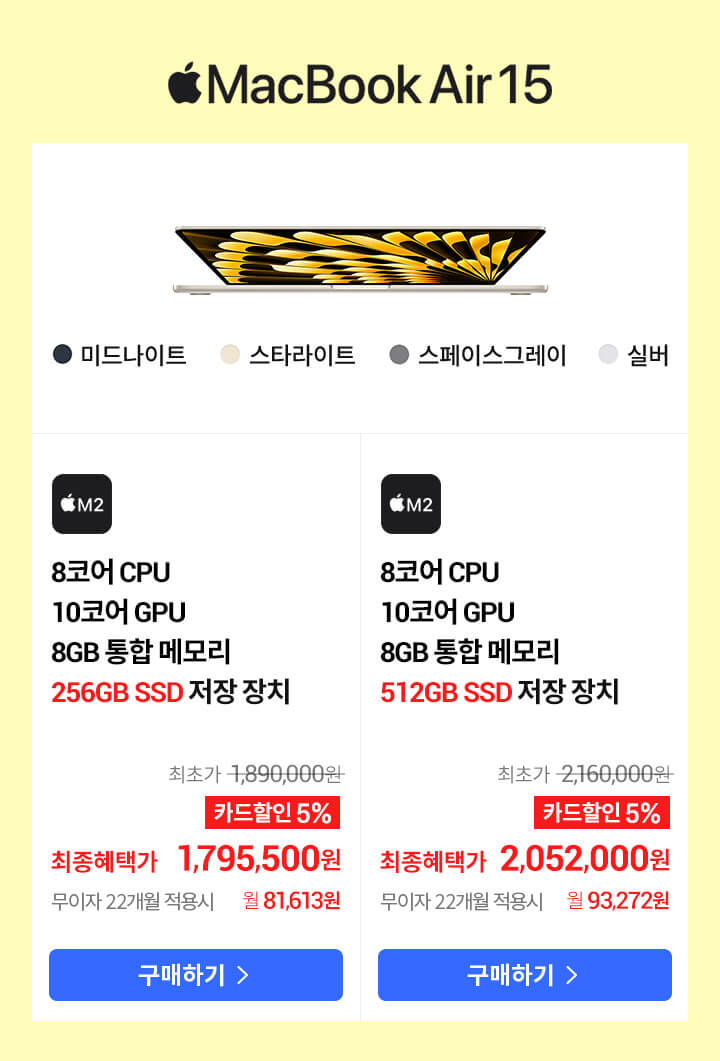Click the right 구매하기 purchase button

pyautogui.click(x=524, y=975)
